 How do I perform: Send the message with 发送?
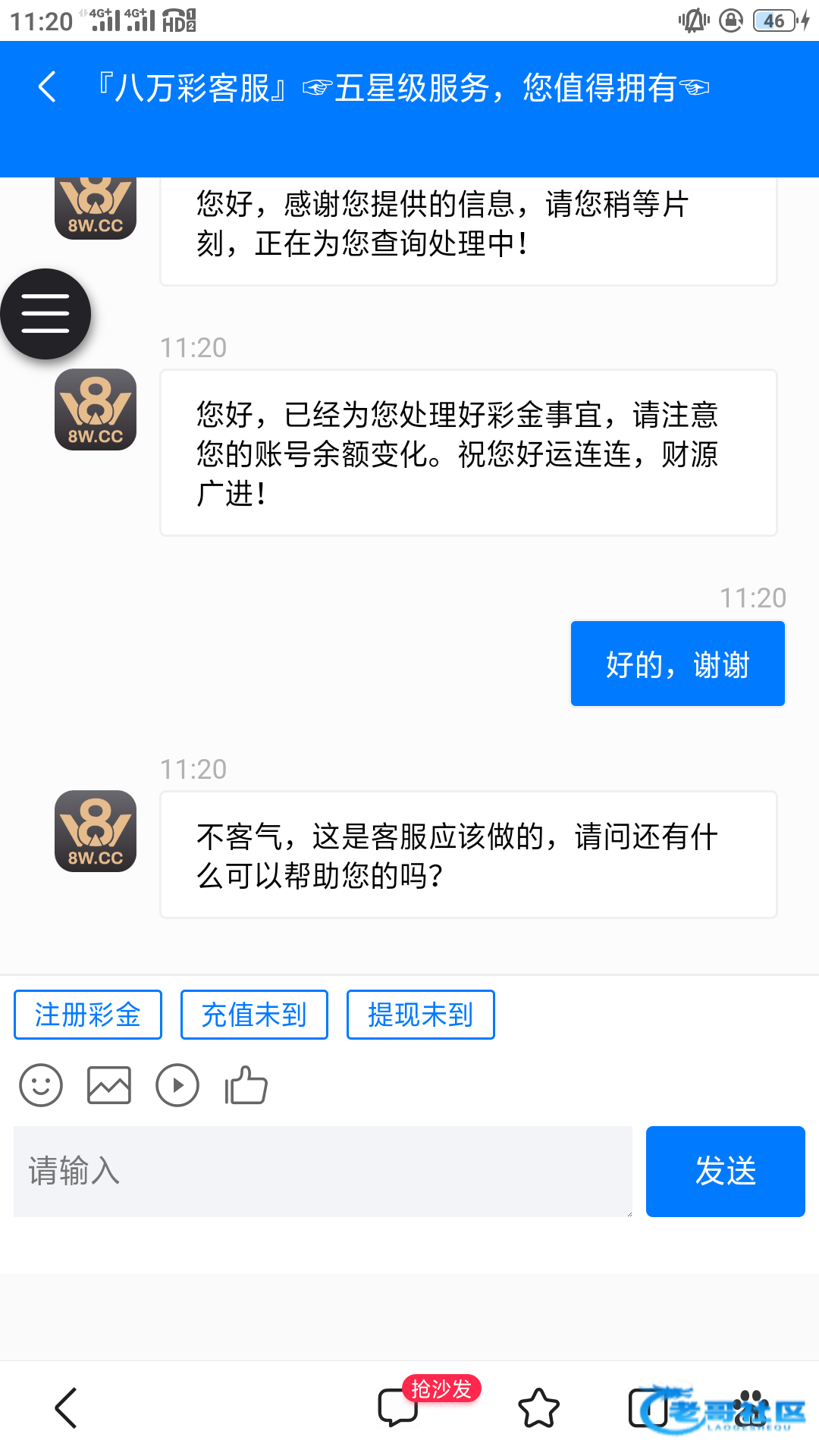click(726, 1172)
